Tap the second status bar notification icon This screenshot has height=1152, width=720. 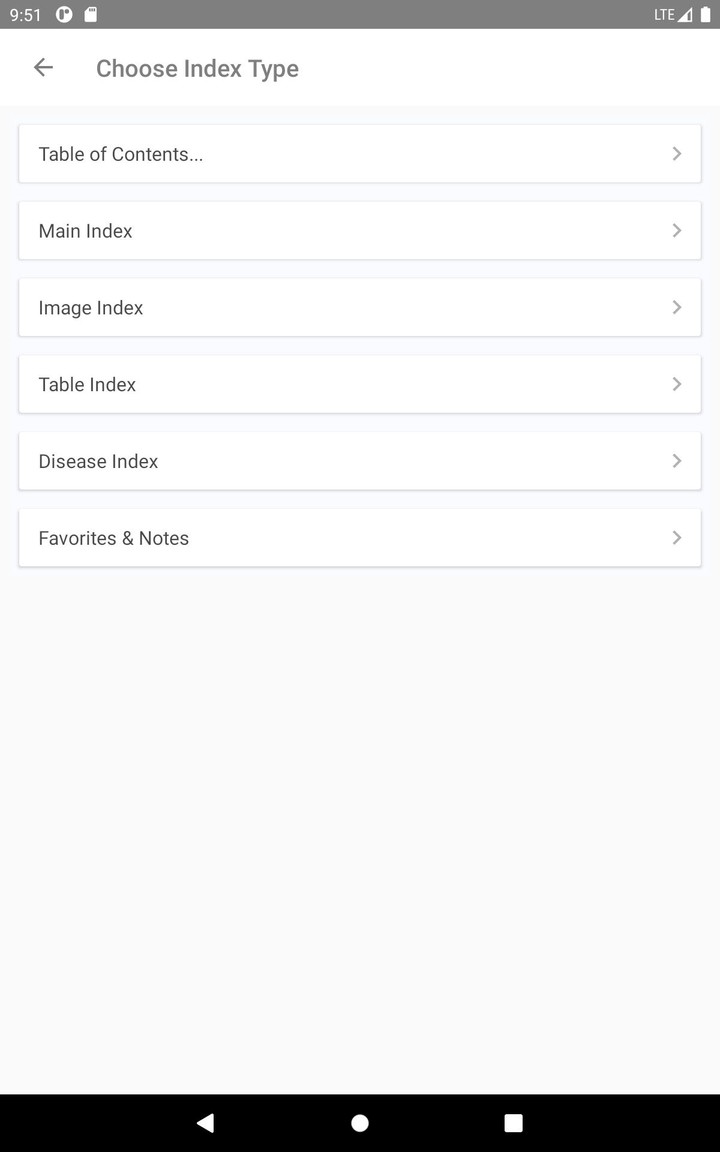point(89,15)
